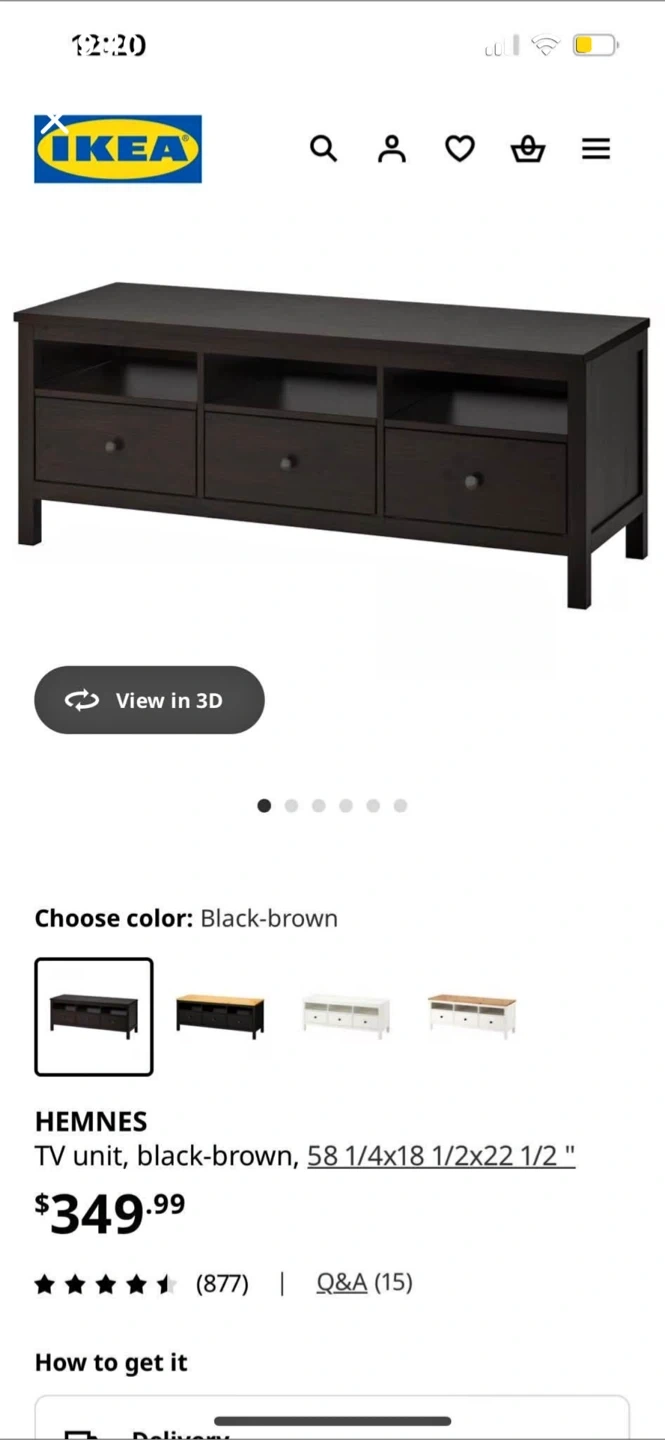Select the black-brown color option

point(94,1017)
